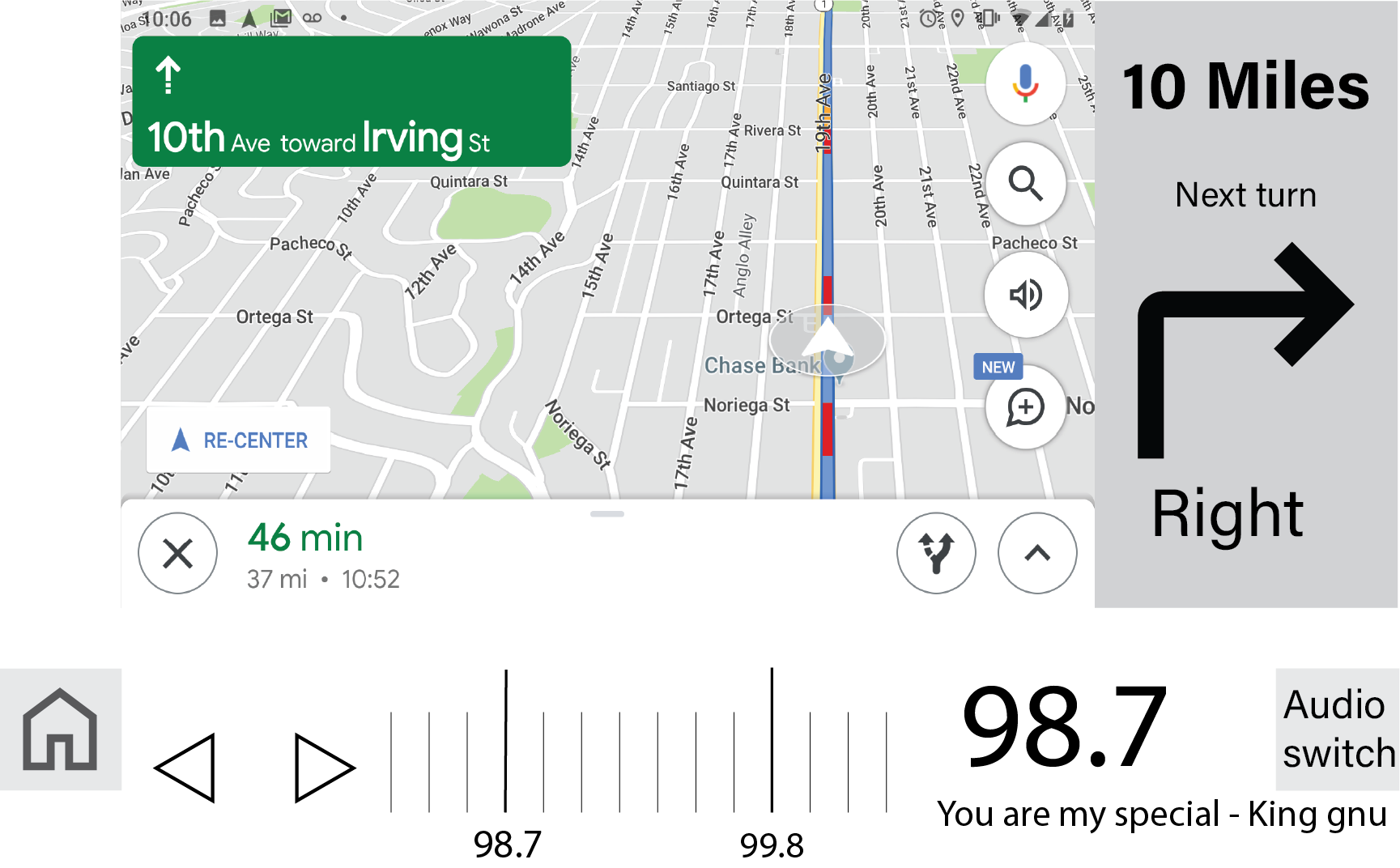Image resolution: width=1400 pixels, height=868 pixels.
Task: Tap the RE-CENTER button
Action: (x=239, y=440)
